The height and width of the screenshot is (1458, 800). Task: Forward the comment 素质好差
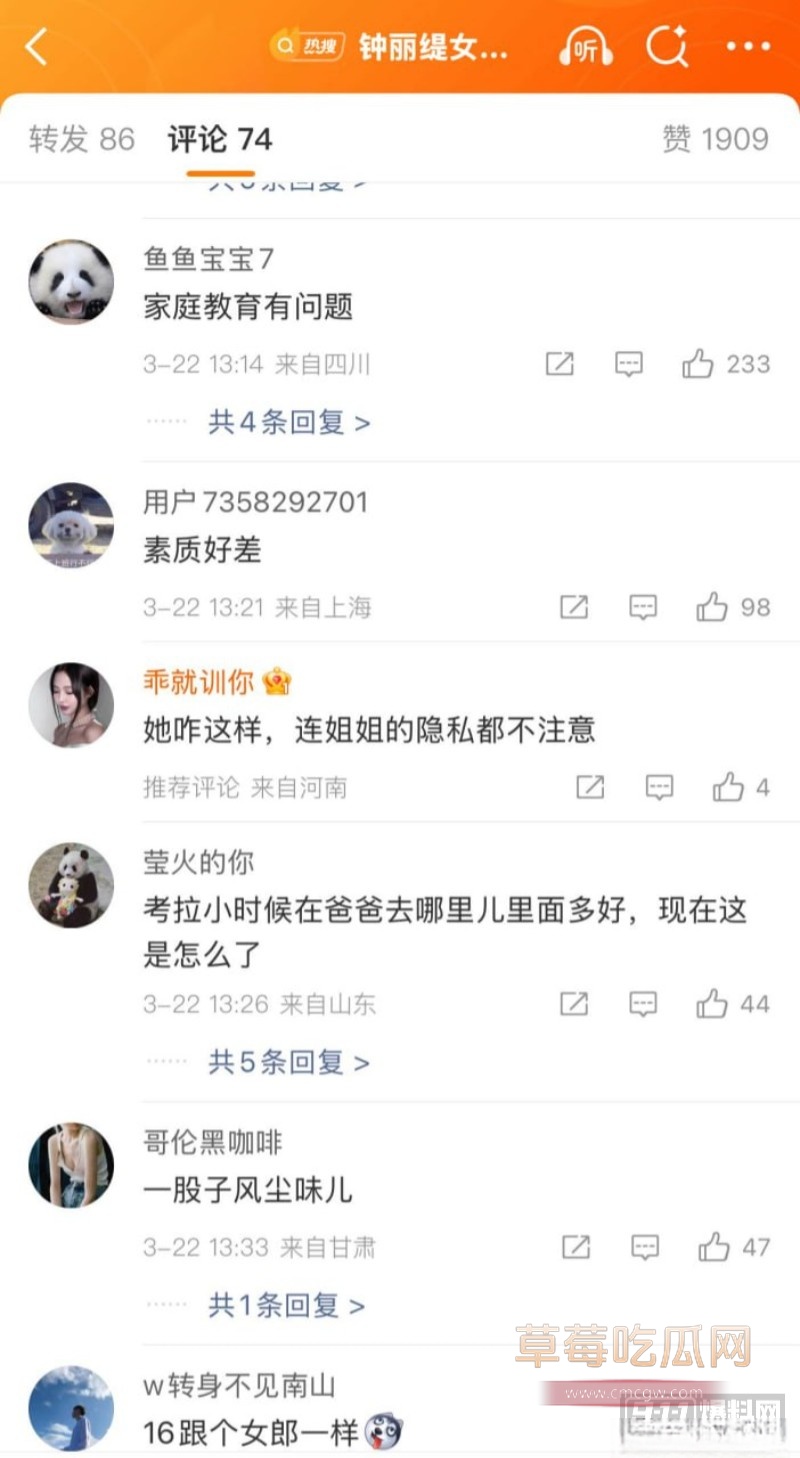(x=574, y=607)
